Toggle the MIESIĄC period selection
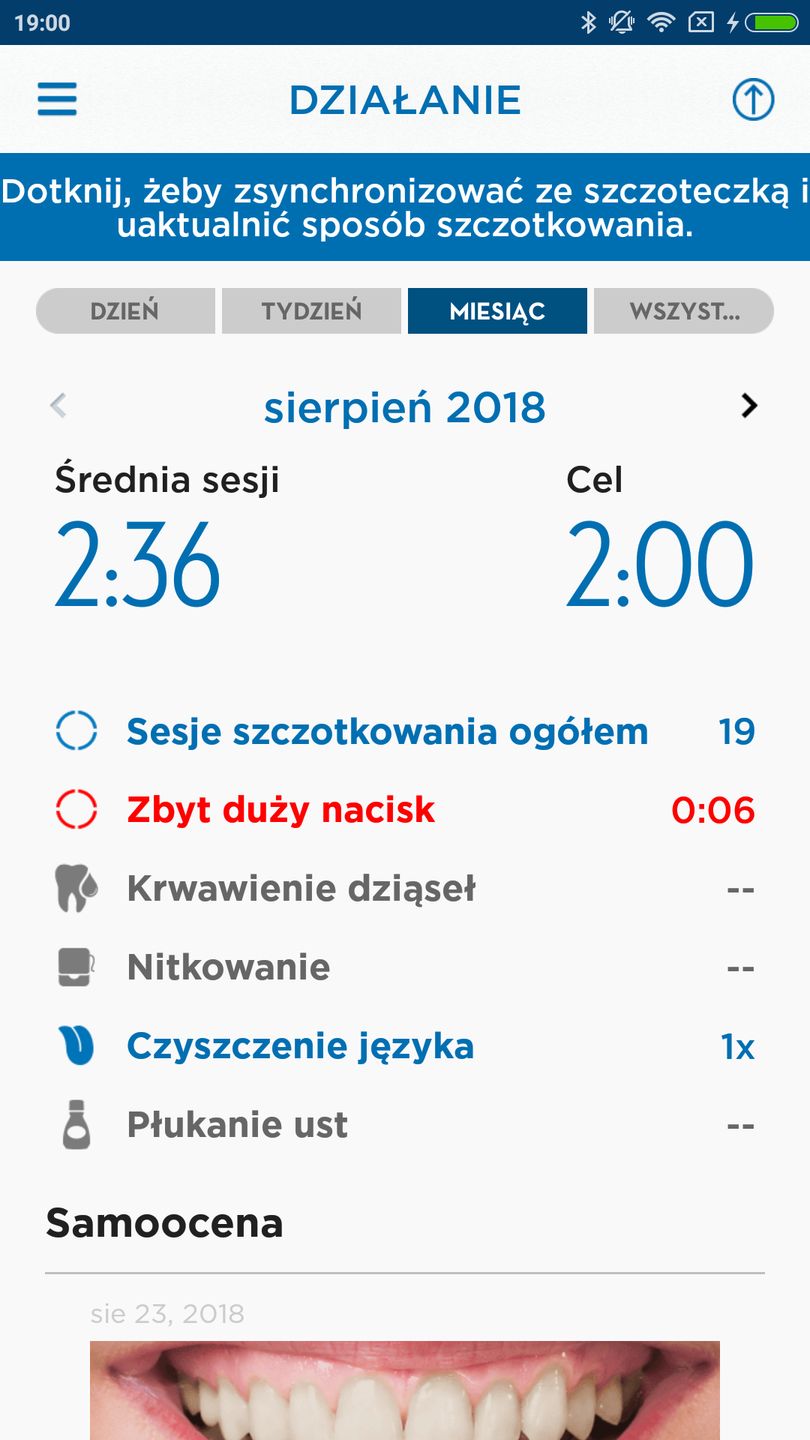Viewport: 810px width, 1440px height. tap(497, 310)
